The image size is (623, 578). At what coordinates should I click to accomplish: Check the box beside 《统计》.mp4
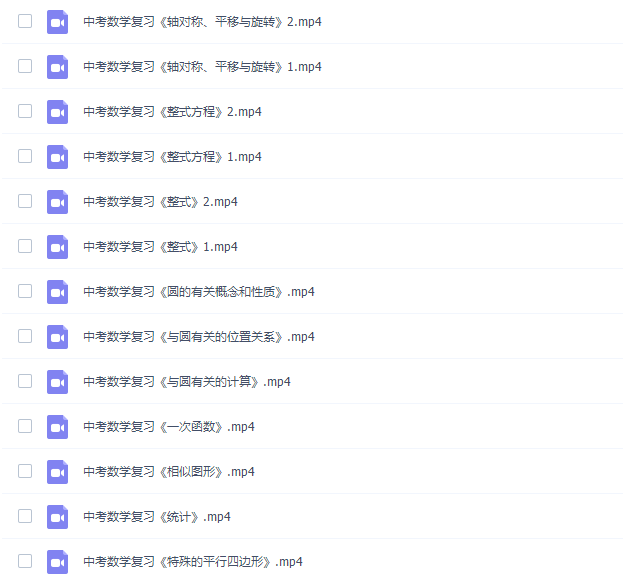coord(25,516)
